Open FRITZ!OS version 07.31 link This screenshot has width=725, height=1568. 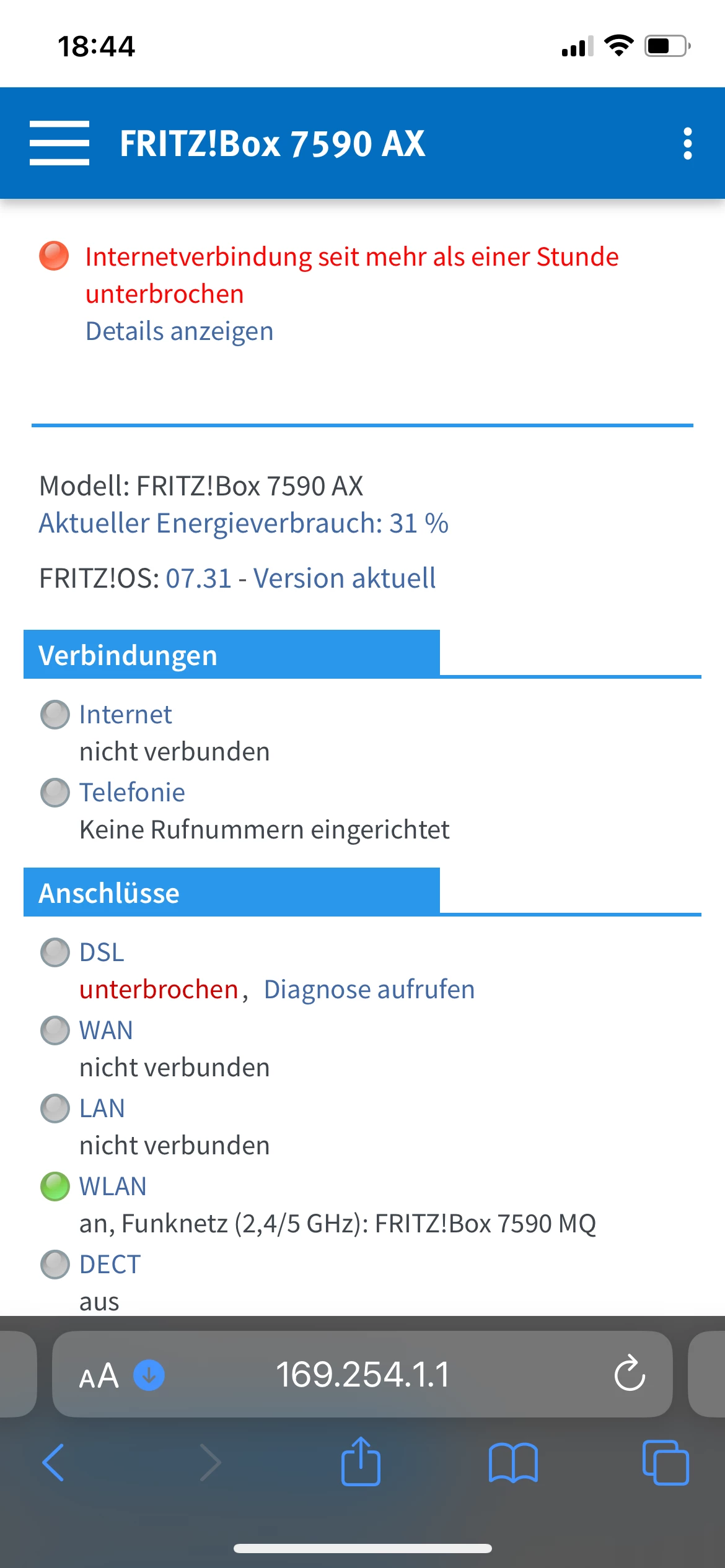tap(198, 578)
